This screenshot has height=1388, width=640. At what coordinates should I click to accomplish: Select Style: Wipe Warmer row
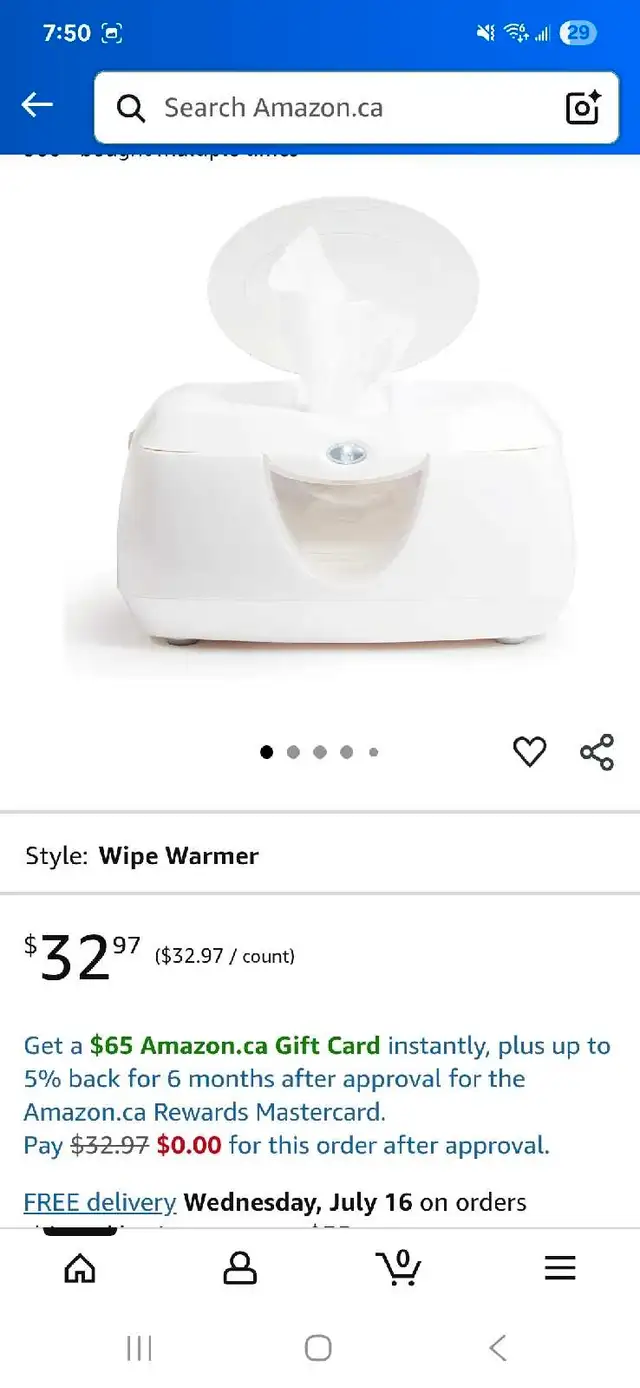[x=320, y=856]
